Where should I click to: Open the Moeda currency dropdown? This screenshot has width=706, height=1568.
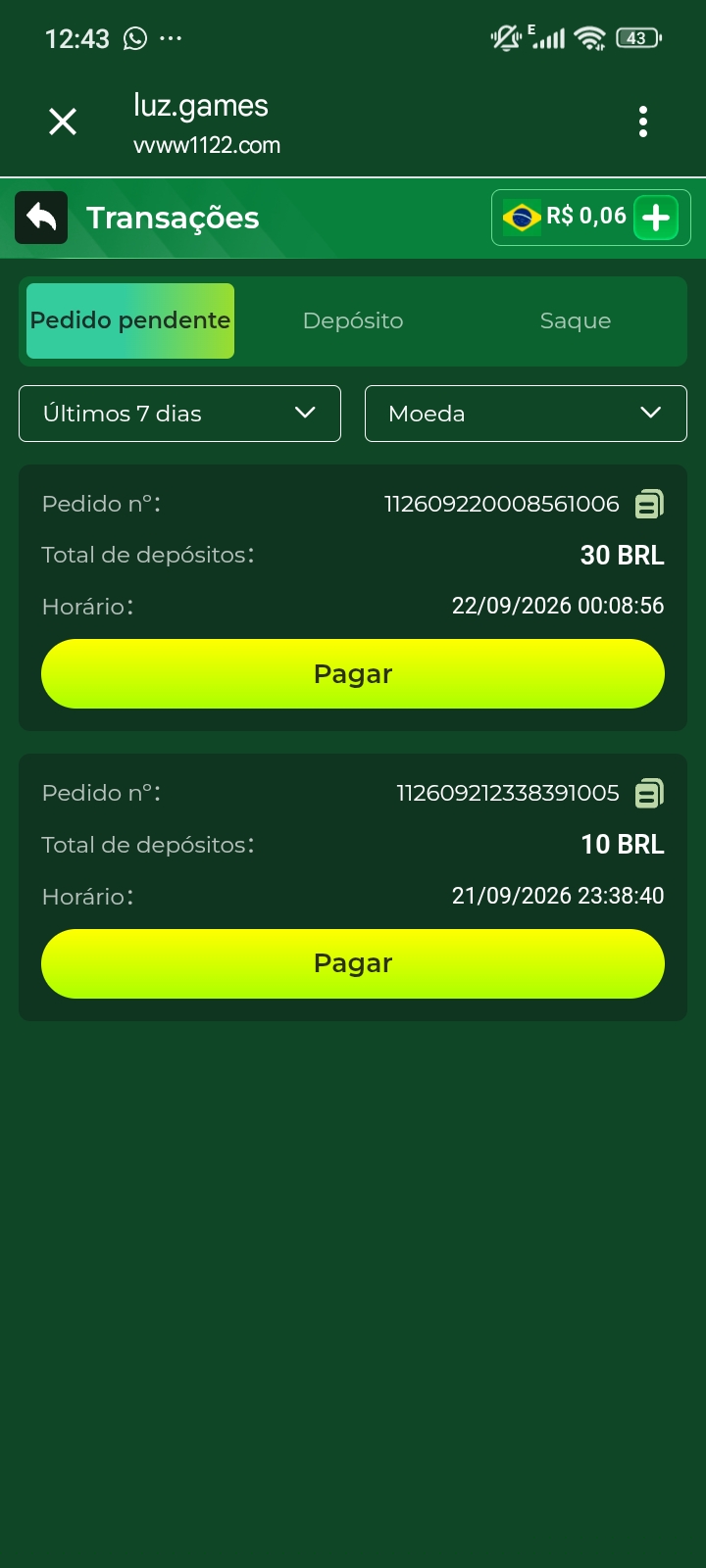click(526, 414)
